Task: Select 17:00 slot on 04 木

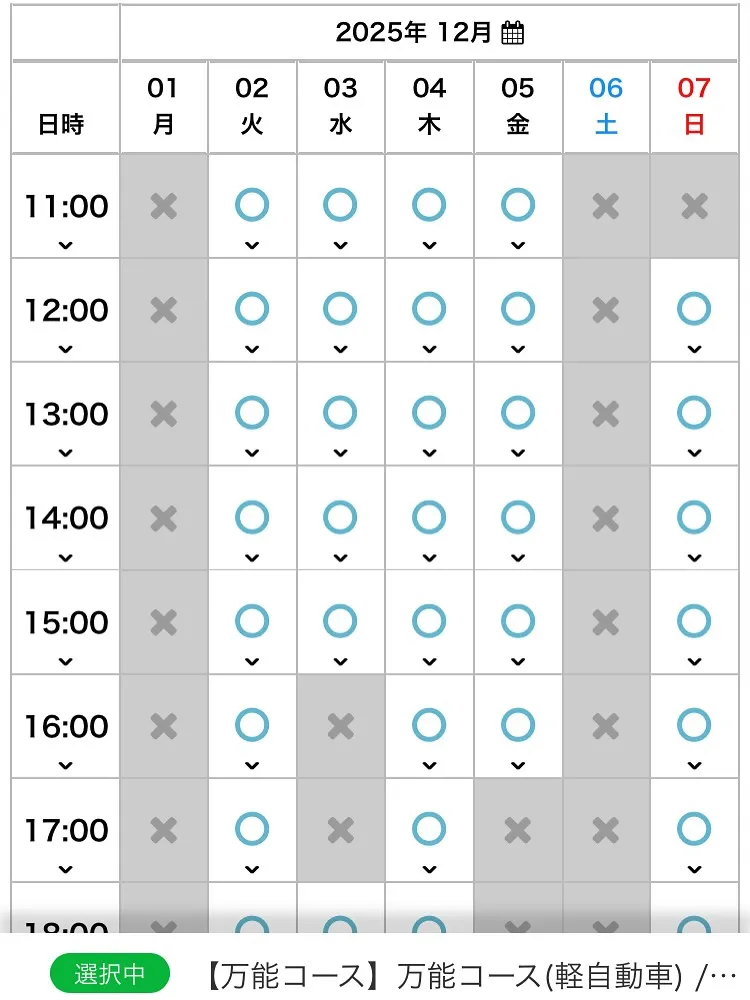Action: click(429, 830)
